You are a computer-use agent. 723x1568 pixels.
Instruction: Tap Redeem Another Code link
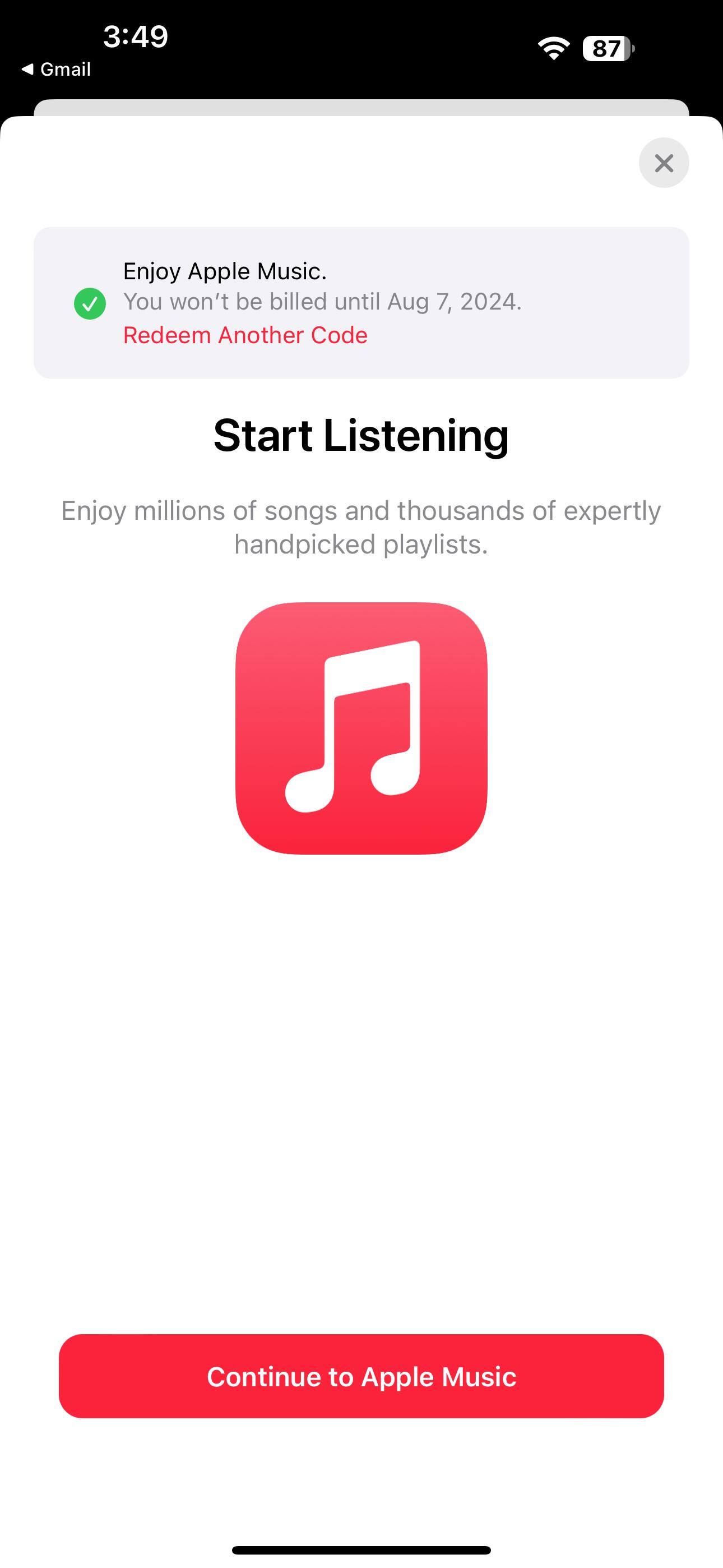245,335
